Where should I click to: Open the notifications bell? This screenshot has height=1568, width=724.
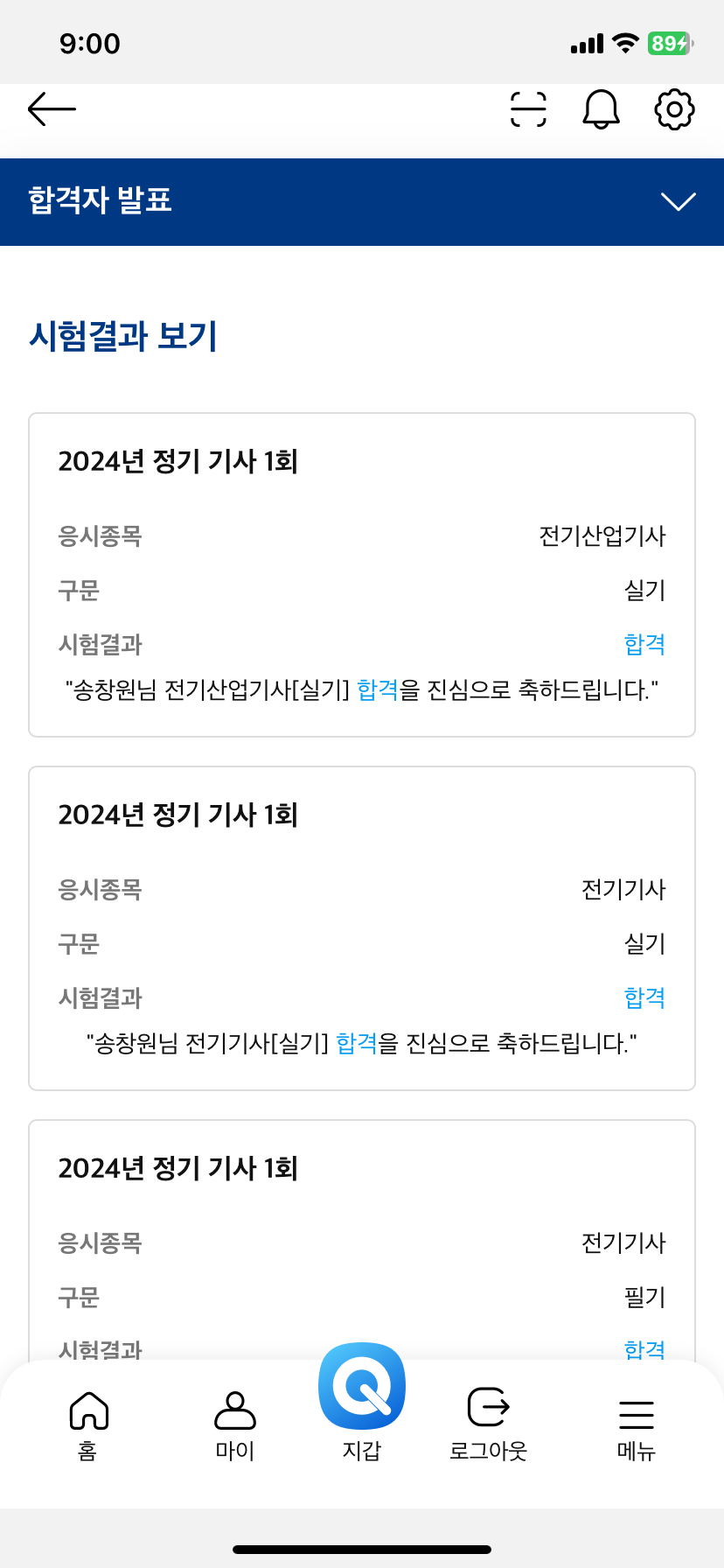tap(602, 109)
